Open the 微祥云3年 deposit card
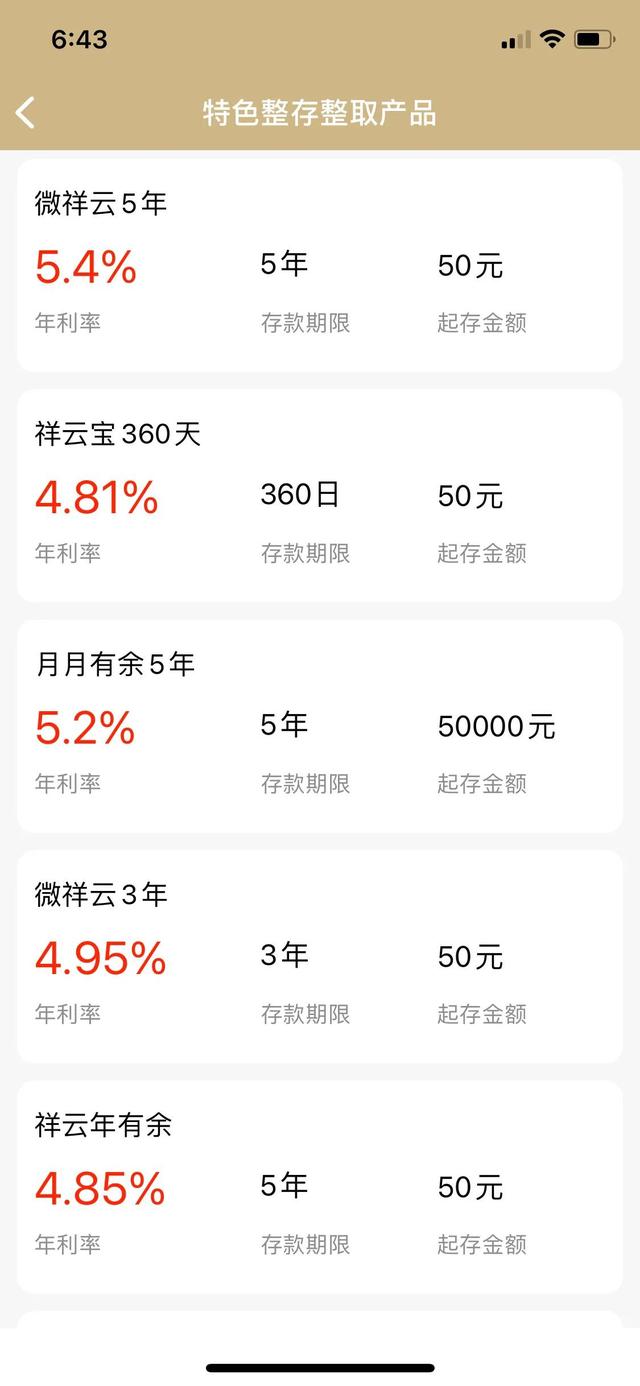Image resolution: width=640 pixels, height=1386 pixels. point(320,956)
